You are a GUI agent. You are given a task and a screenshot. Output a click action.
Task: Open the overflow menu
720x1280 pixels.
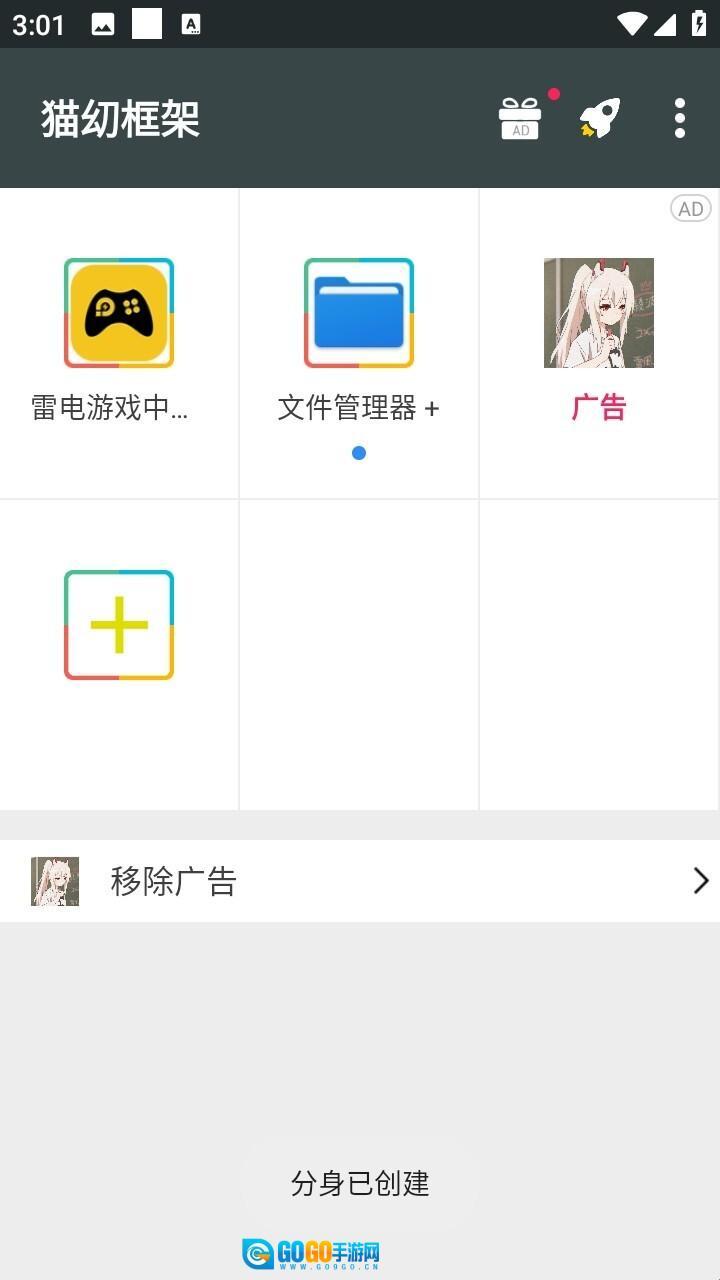(x=680, y=118)
